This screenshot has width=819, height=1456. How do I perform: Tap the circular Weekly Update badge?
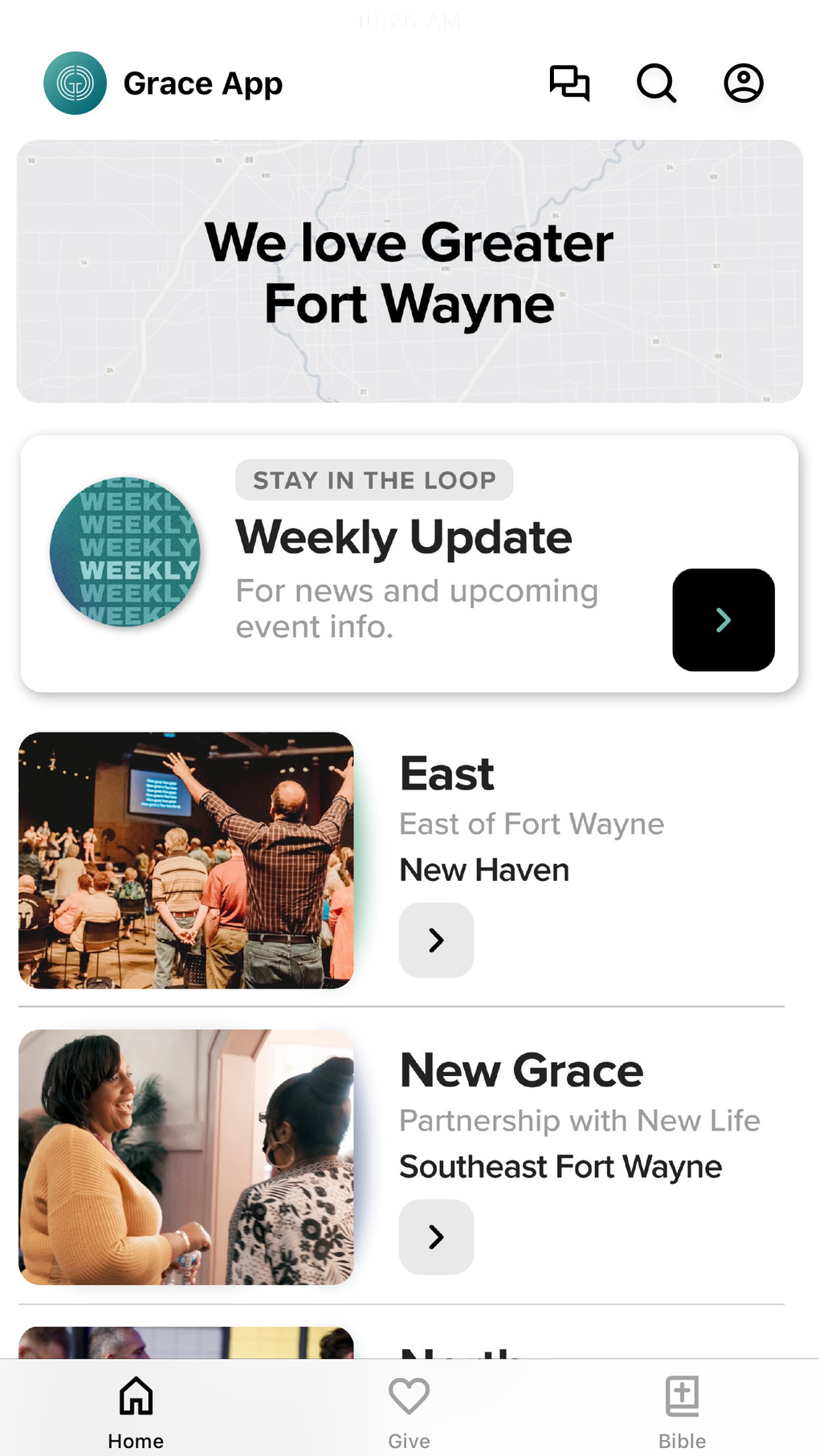coord(126,552)
